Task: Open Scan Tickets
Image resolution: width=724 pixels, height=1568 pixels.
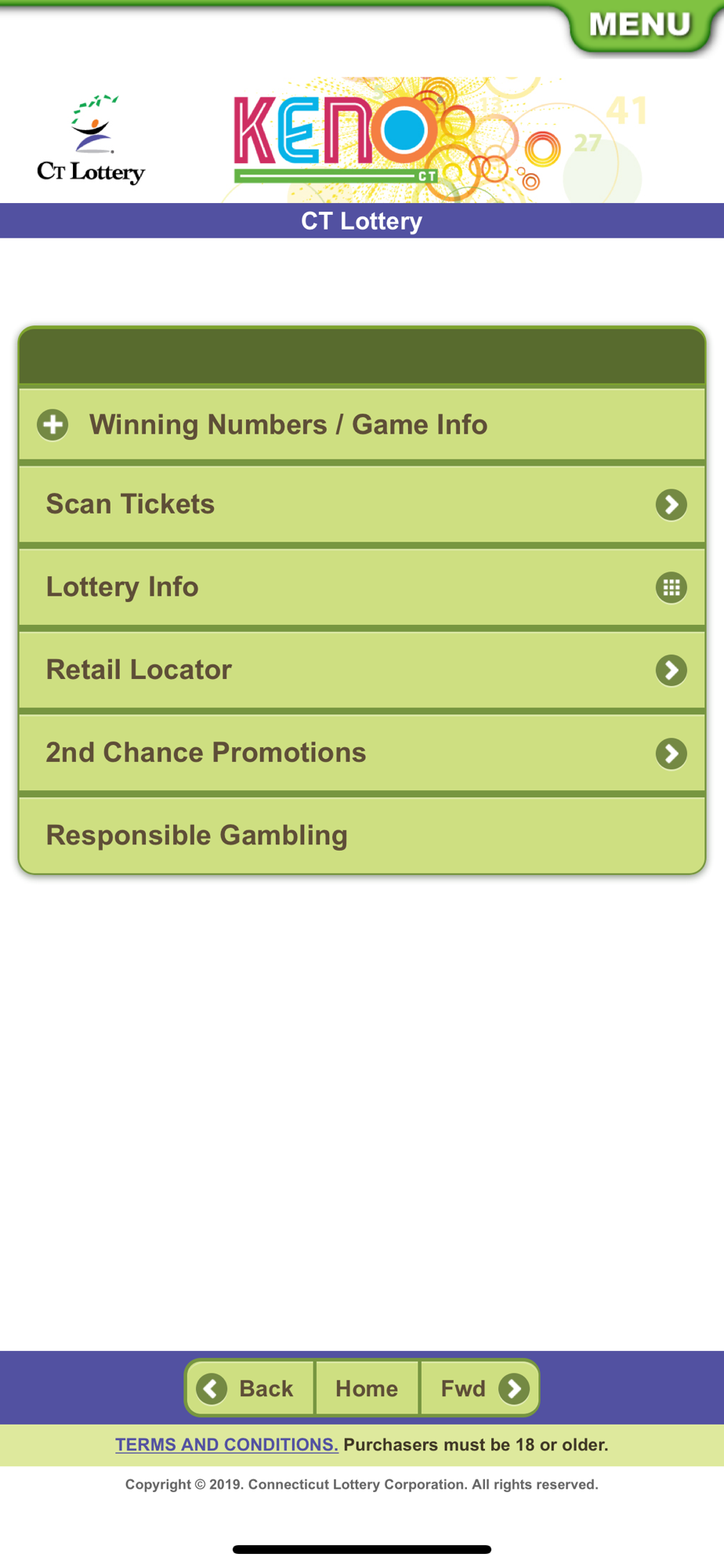Action: pos(362,504)
